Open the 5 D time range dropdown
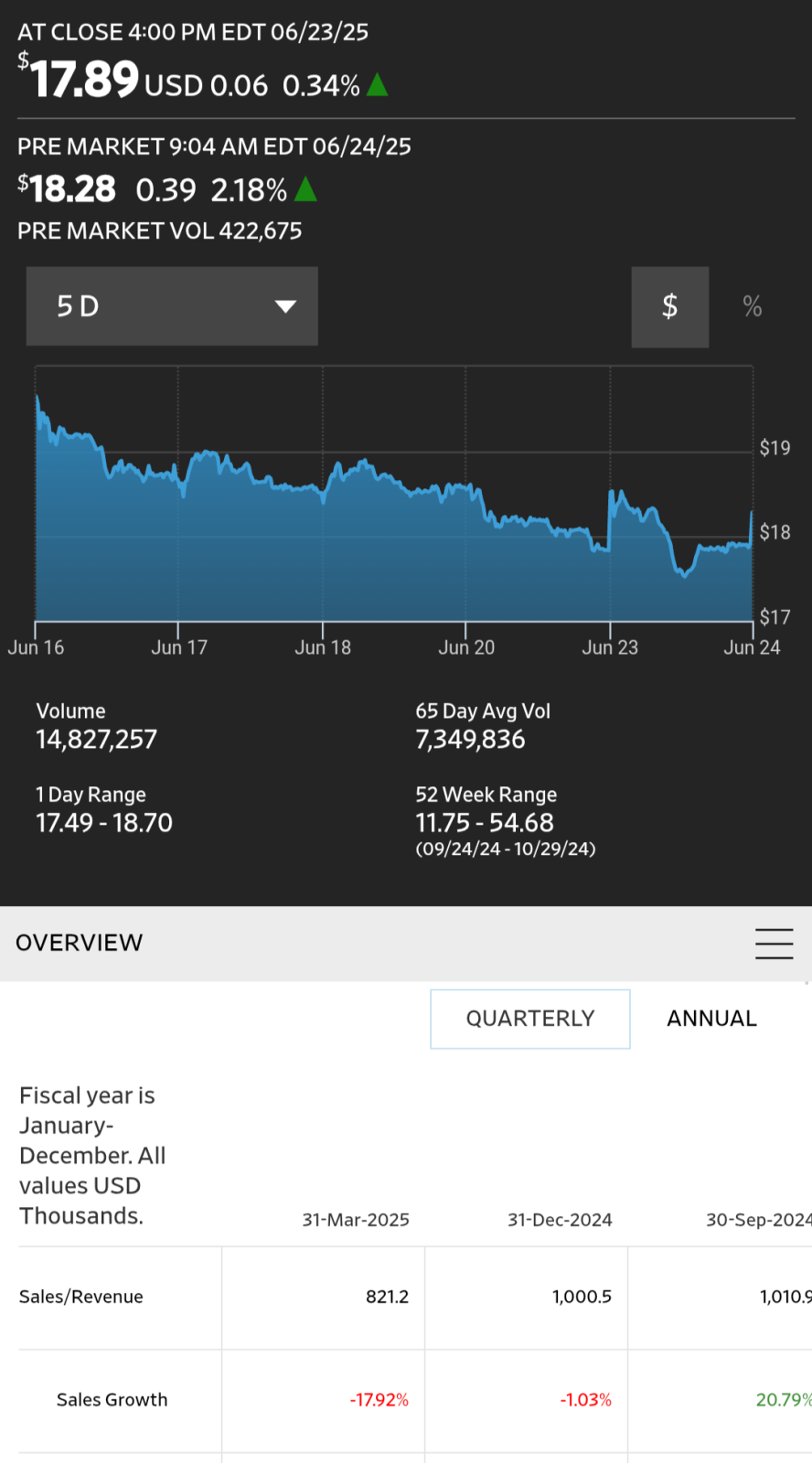This screenshot has height=1463, width=812. pos(172,306)
